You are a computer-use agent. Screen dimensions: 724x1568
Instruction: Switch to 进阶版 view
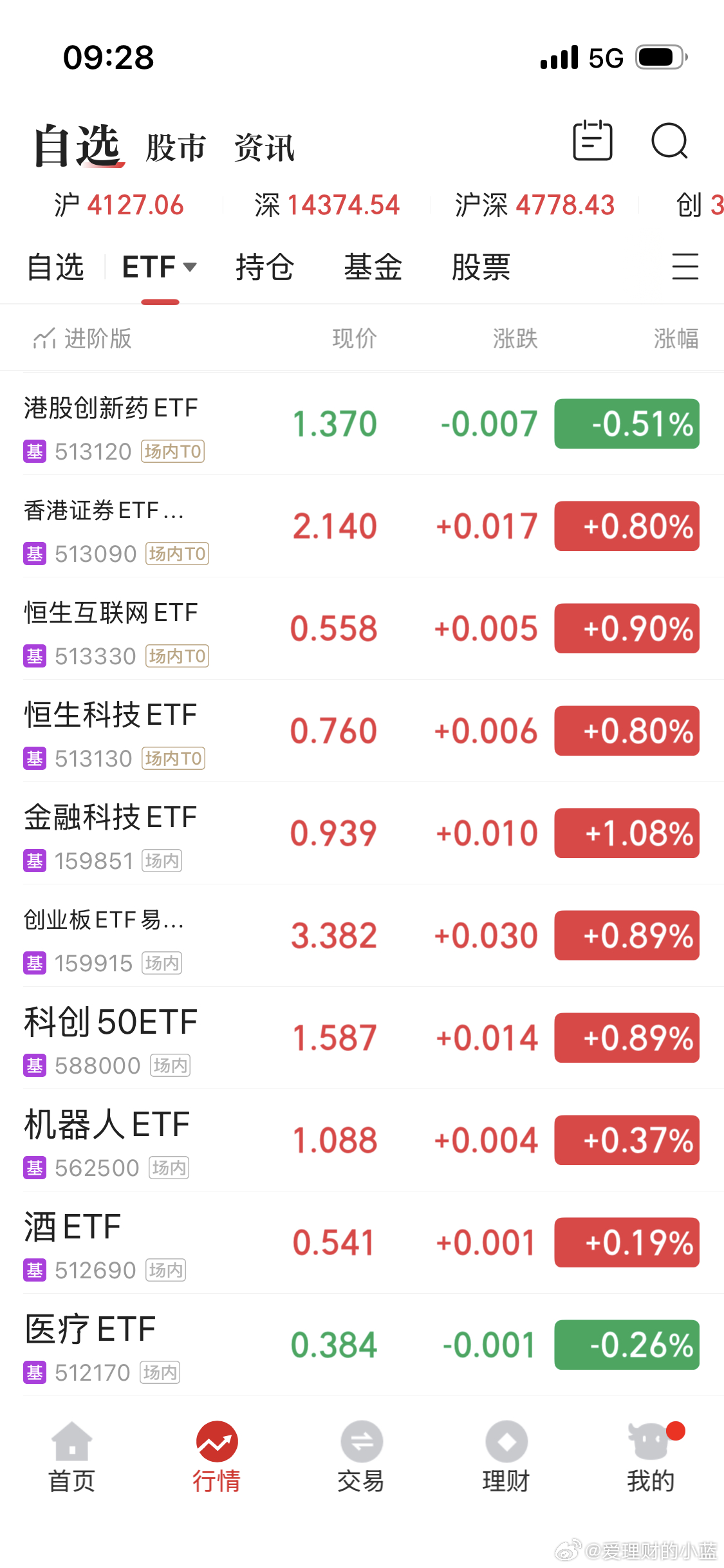(82, 338)
